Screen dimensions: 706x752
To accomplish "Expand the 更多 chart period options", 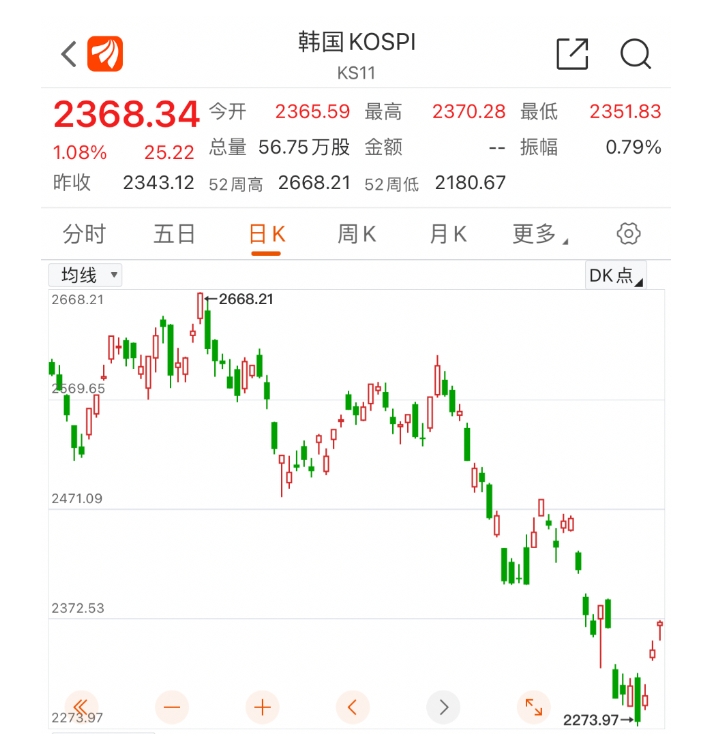I will click(539, 234).
